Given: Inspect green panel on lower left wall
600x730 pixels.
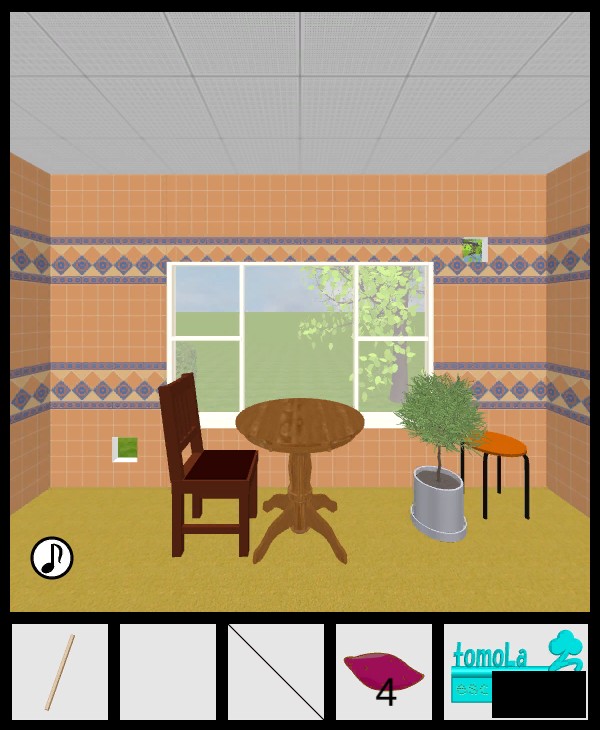Looking at the screenshot, I should [x=125, y=449].
